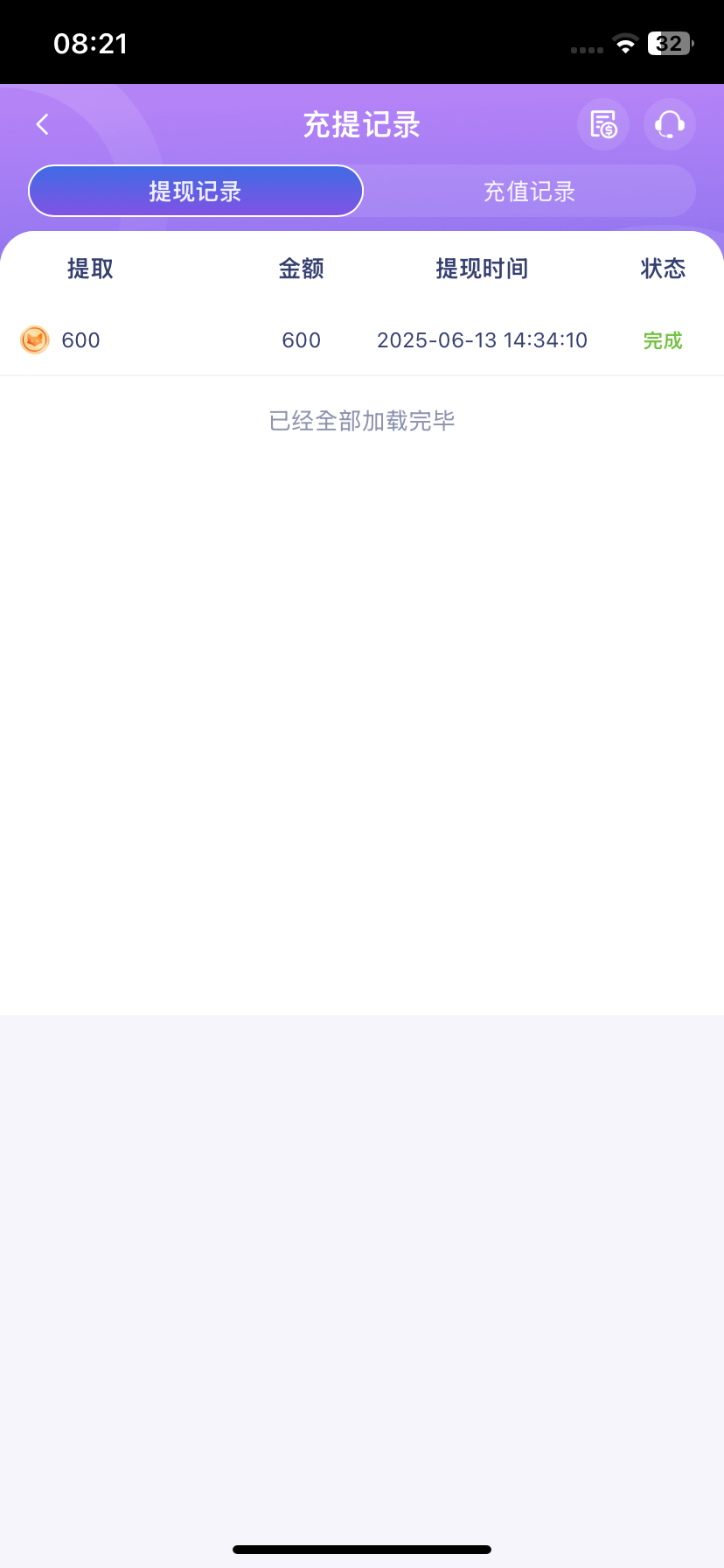The image size is (724, 1568).
Task: Open the billing statement icon
Action: click(x=603, y=124)
